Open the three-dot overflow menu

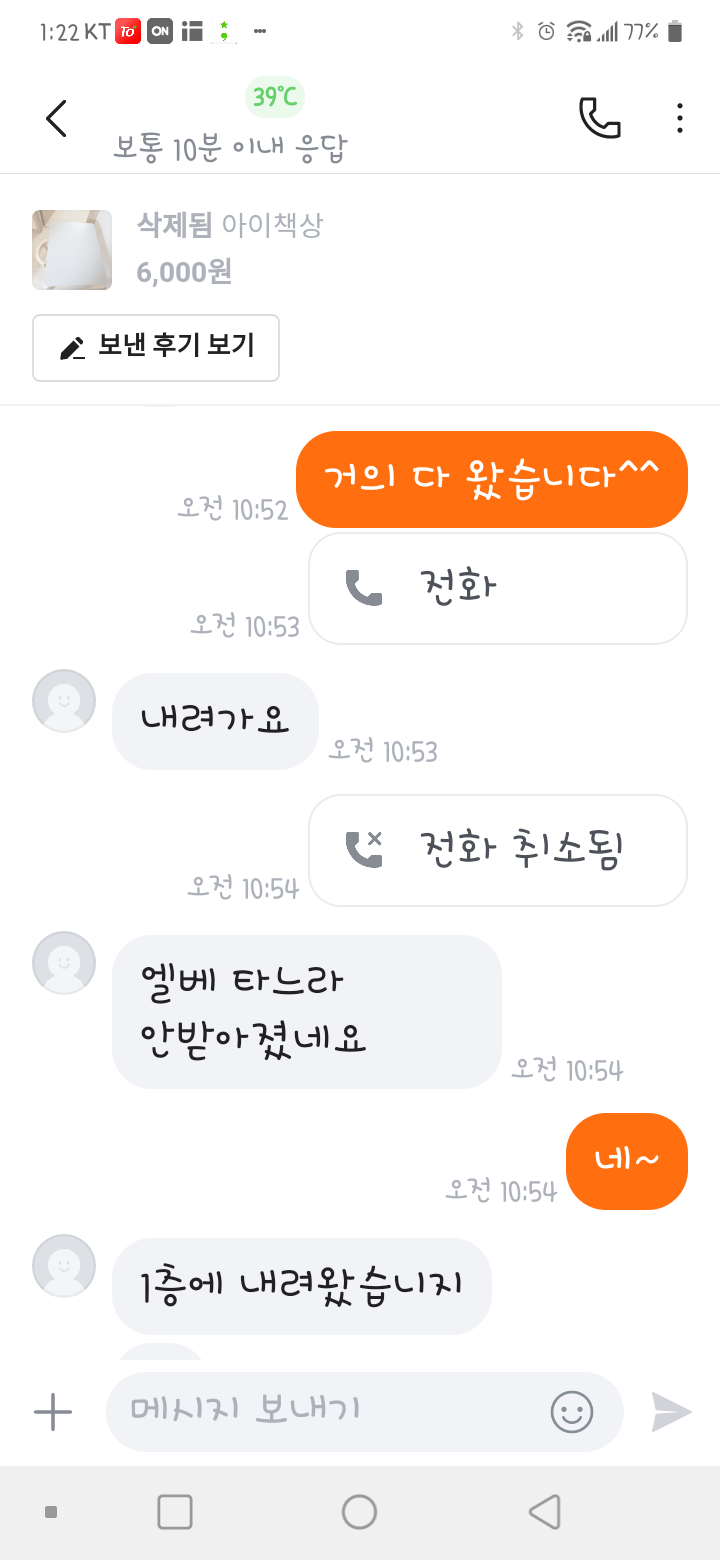point(679,118)
